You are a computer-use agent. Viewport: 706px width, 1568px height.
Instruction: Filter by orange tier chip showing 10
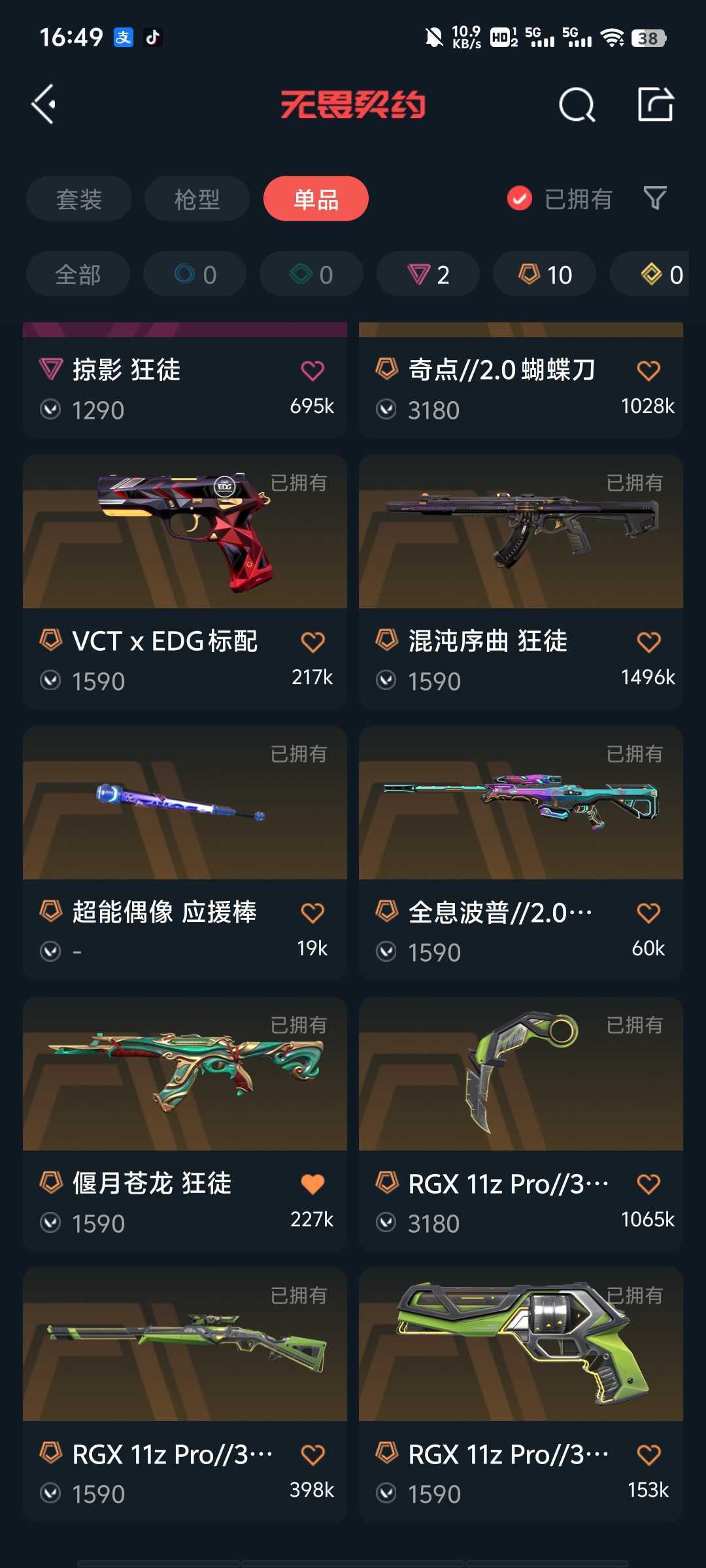(x=545, y=274)
